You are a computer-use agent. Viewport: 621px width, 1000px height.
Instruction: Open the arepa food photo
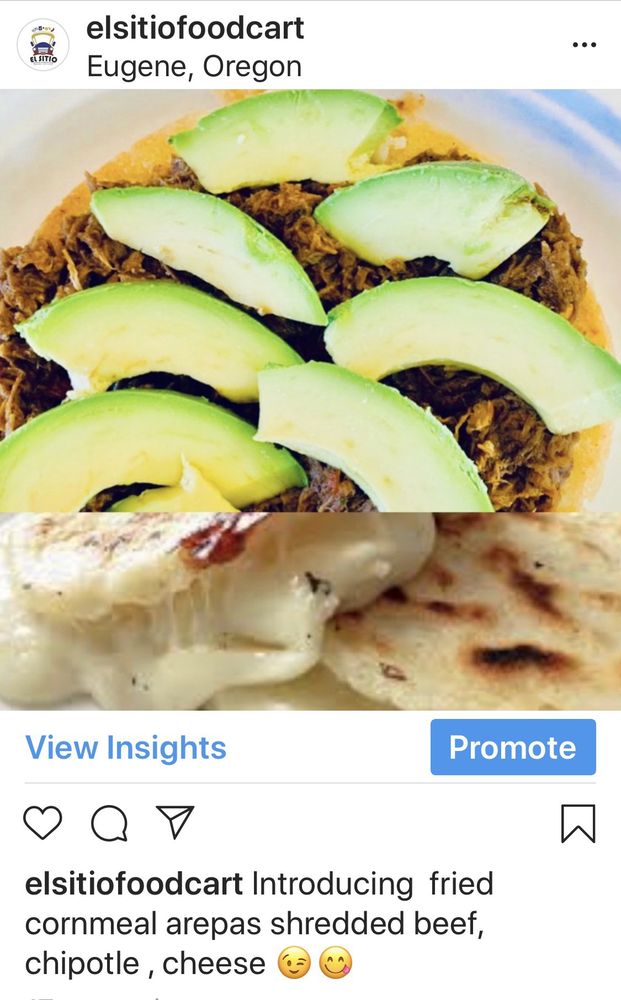tap(310, 400)
